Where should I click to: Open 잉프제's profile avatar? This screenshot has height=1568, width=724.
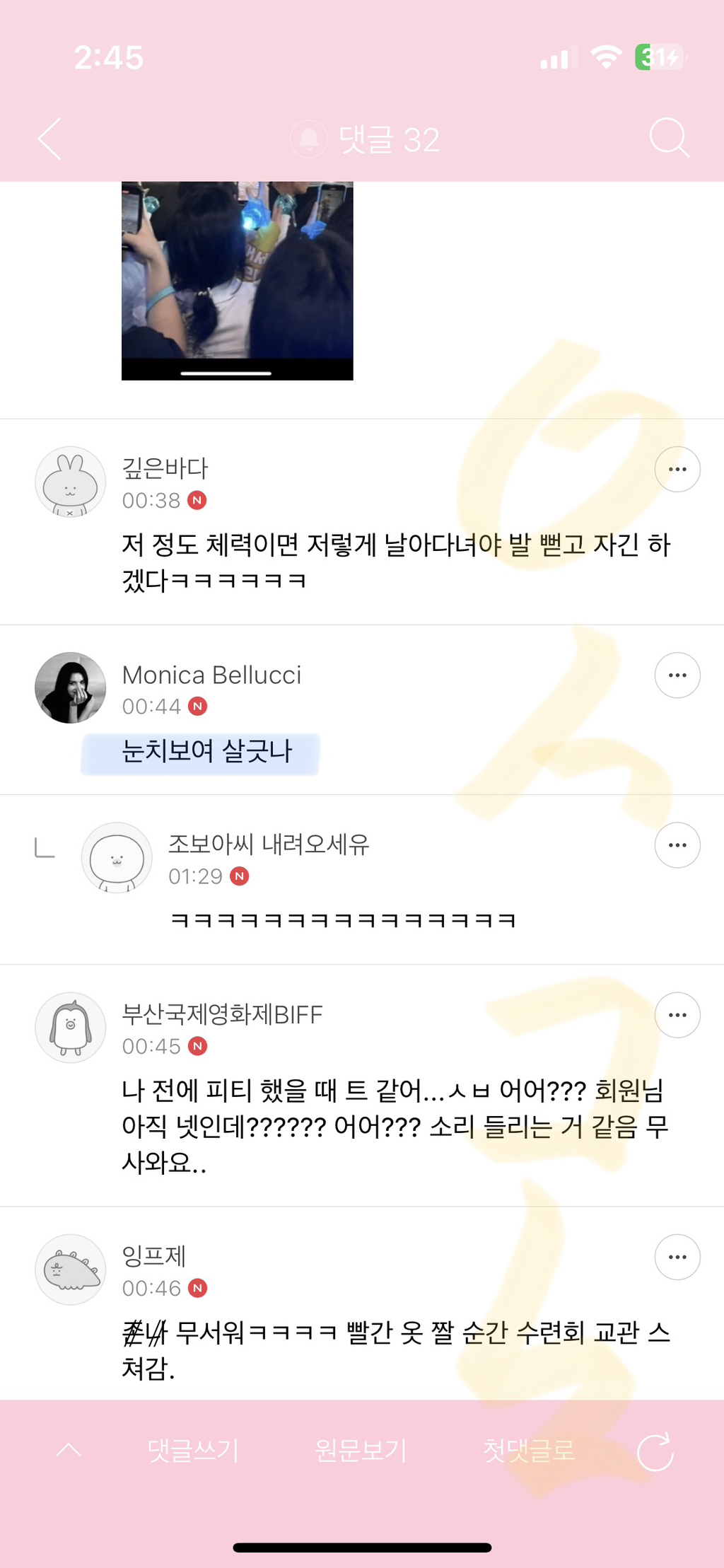point(71,1270)
